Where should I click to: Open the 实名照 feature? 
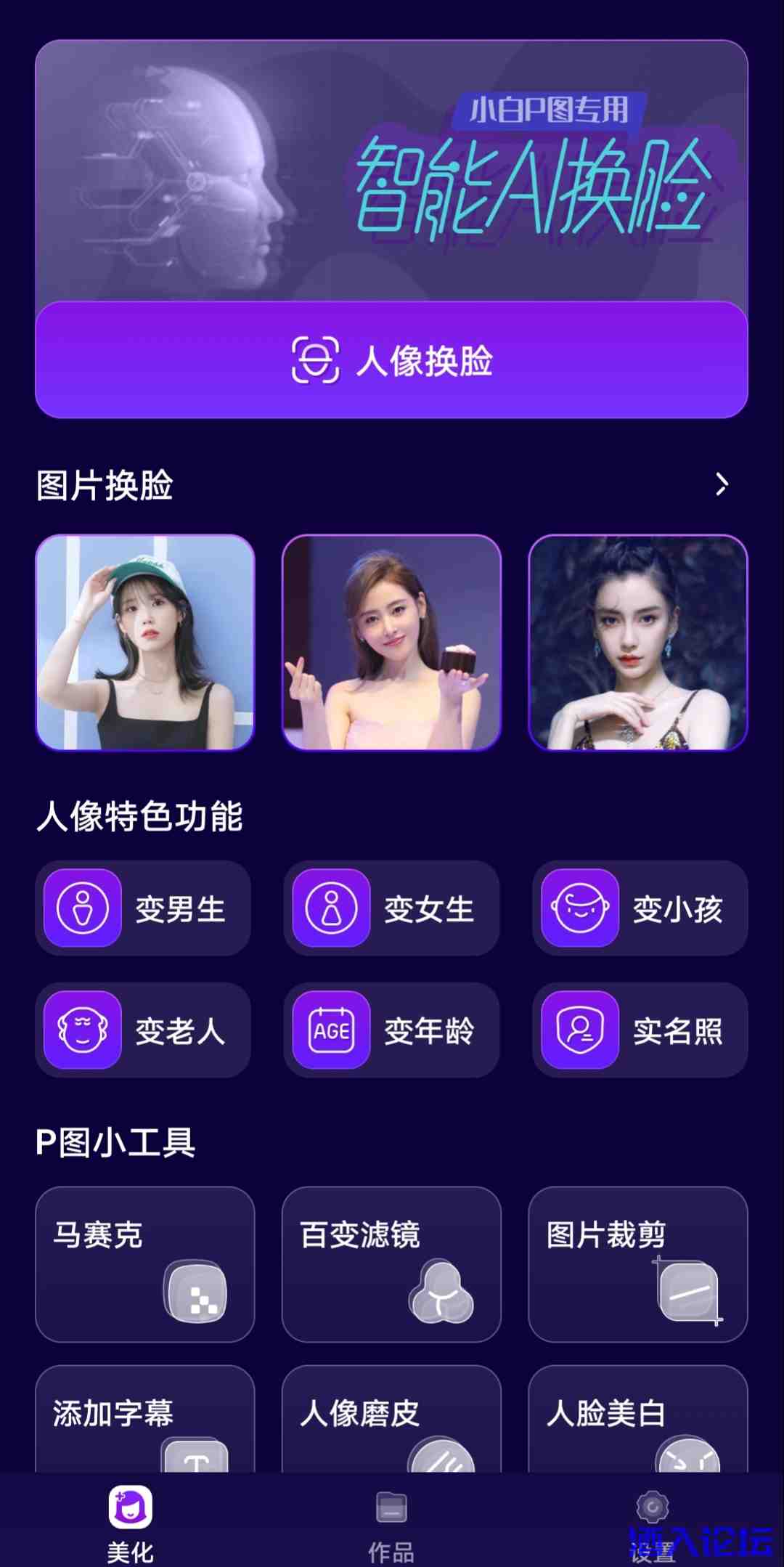coord(640,1030)
